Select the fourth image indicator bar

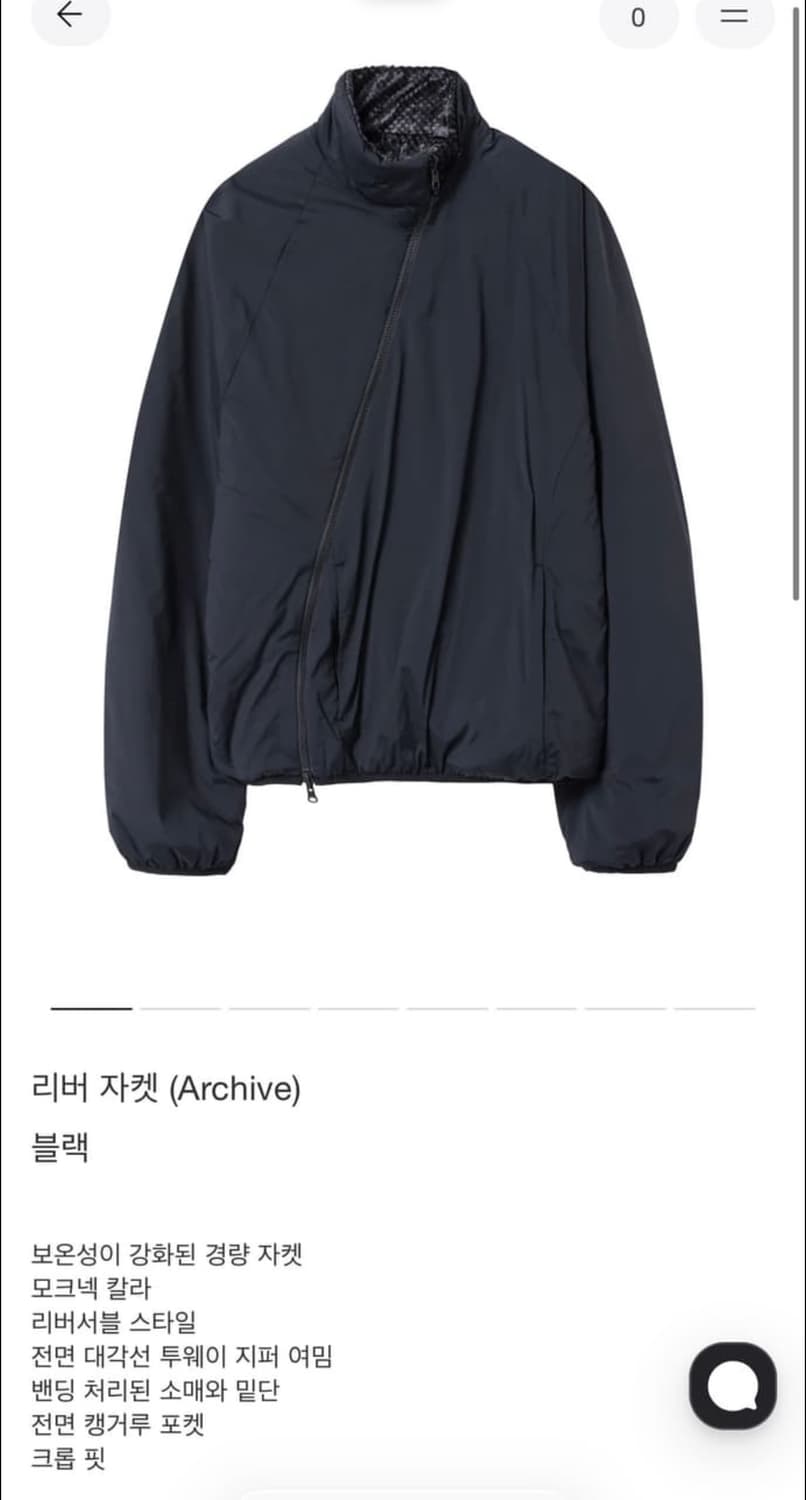pos(357,1011)
